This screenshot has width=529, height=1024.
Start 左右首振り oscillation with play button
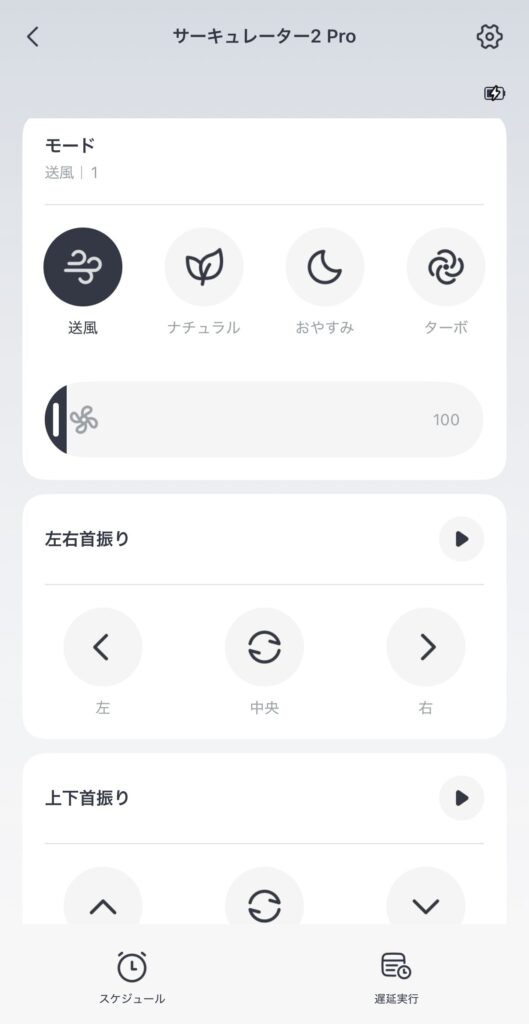coord(462,539)
